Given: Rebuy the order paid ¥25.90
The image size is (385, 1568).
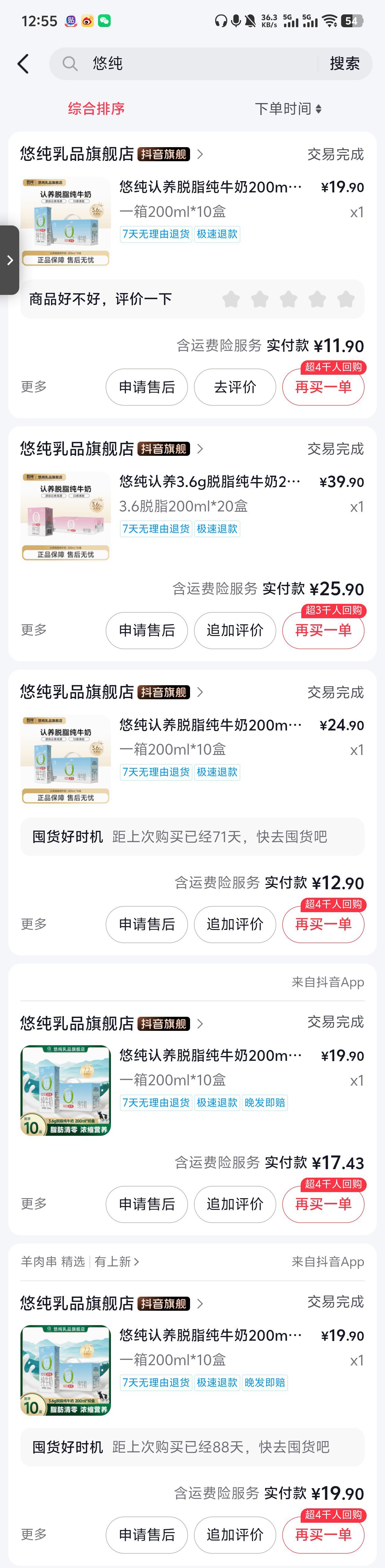Looking at the screenshot, I should click(x=323, y=631).
